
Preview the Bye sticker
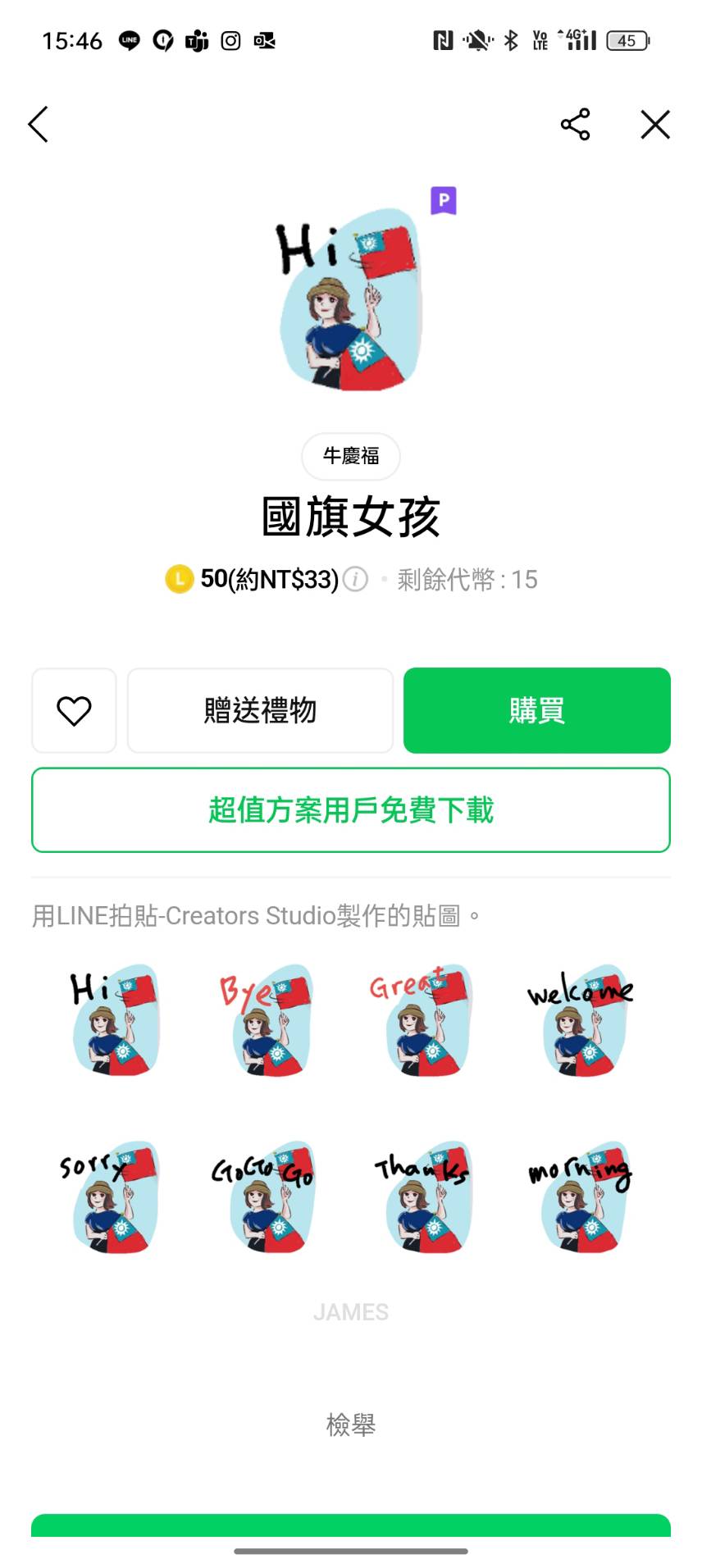(x=268, y=1020)
